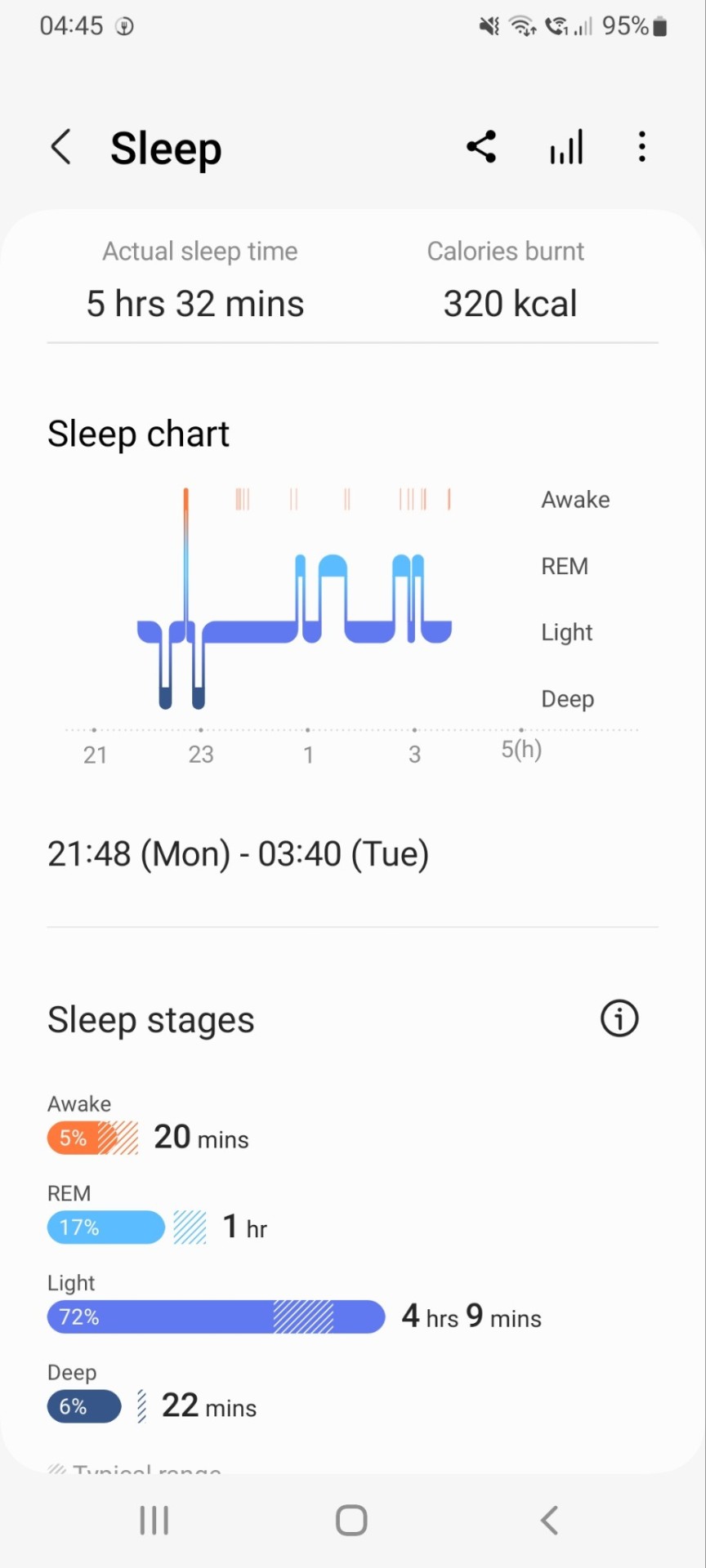Go back from the Sleep screen
The width and height of the screenshot is (706, 1568).
[x=61, y=148]
